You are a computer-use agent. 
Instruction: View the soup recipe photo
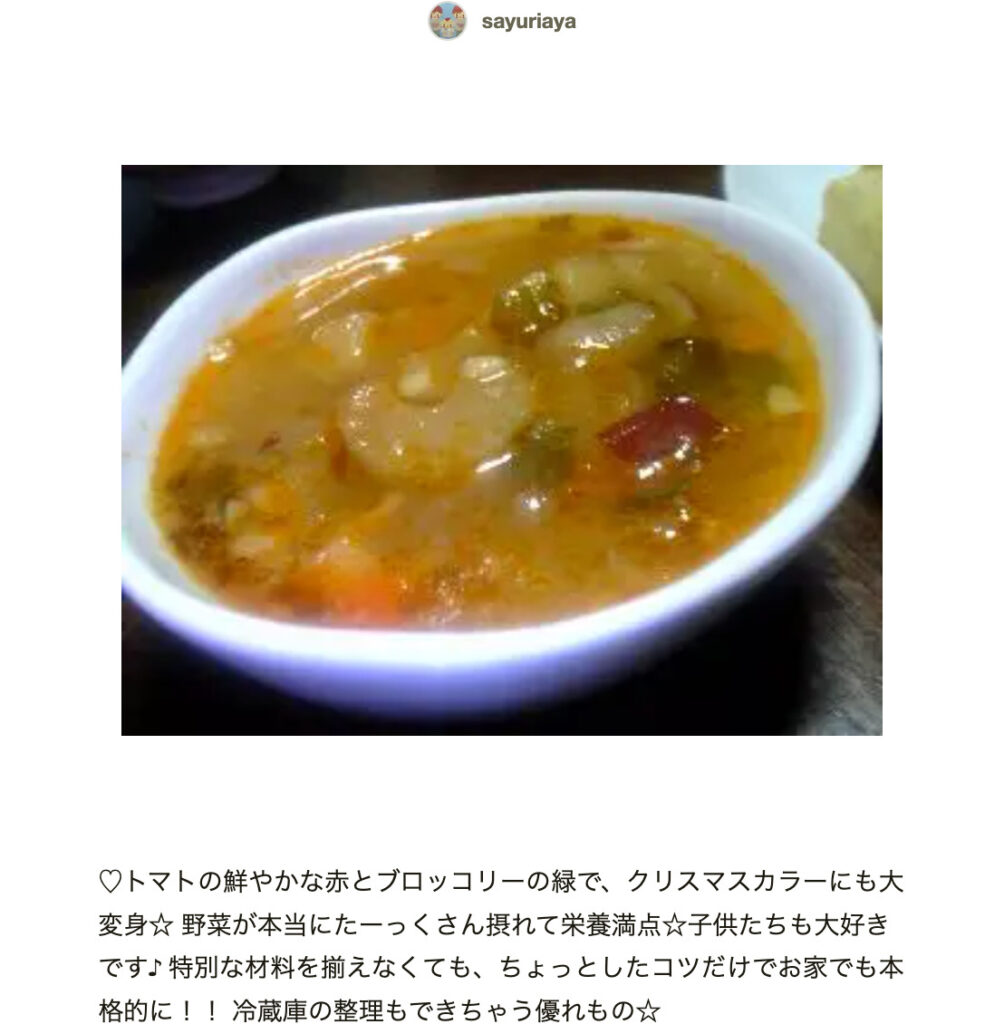pos(501,449)
